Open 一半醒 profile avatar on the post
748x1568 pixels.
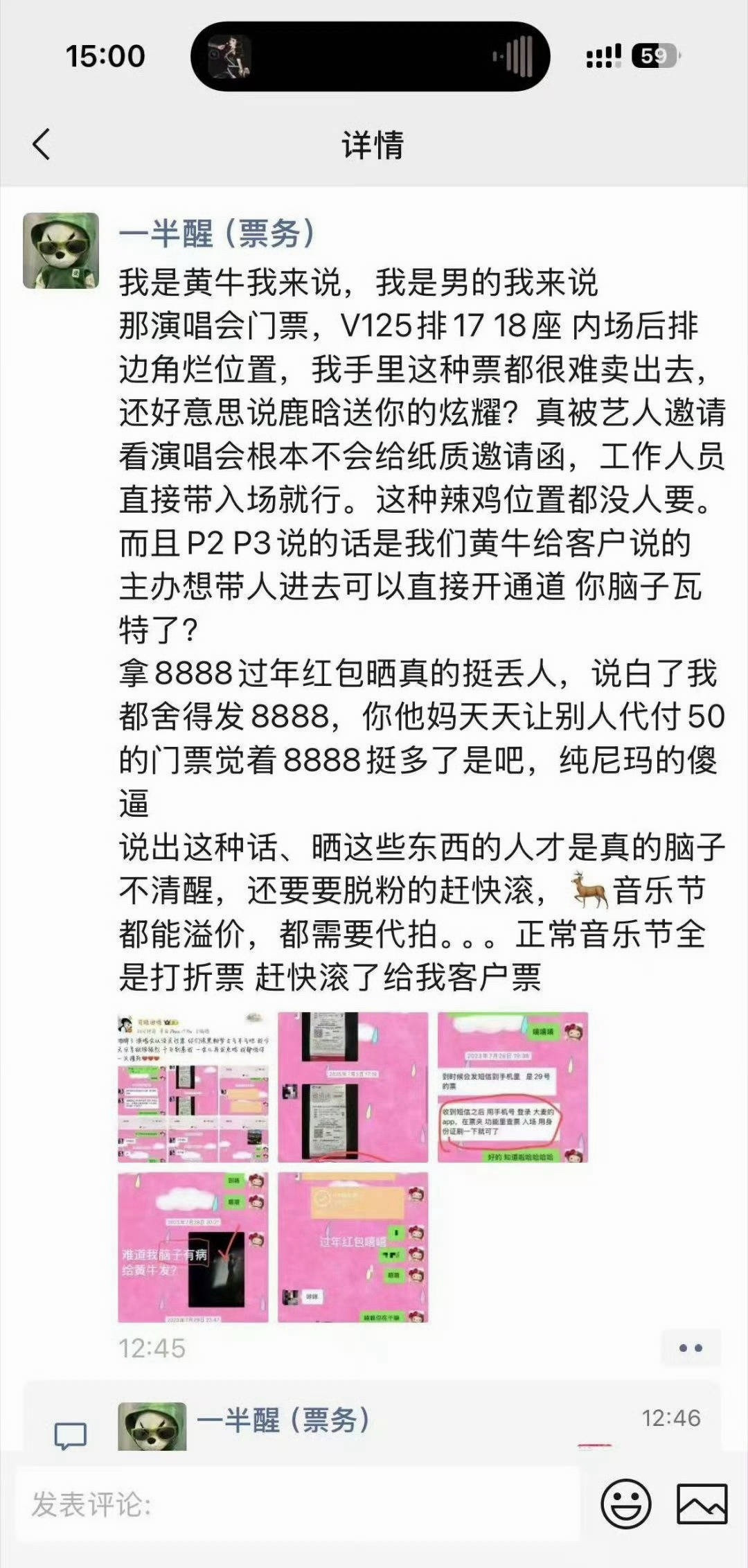(x=61, y=250)
